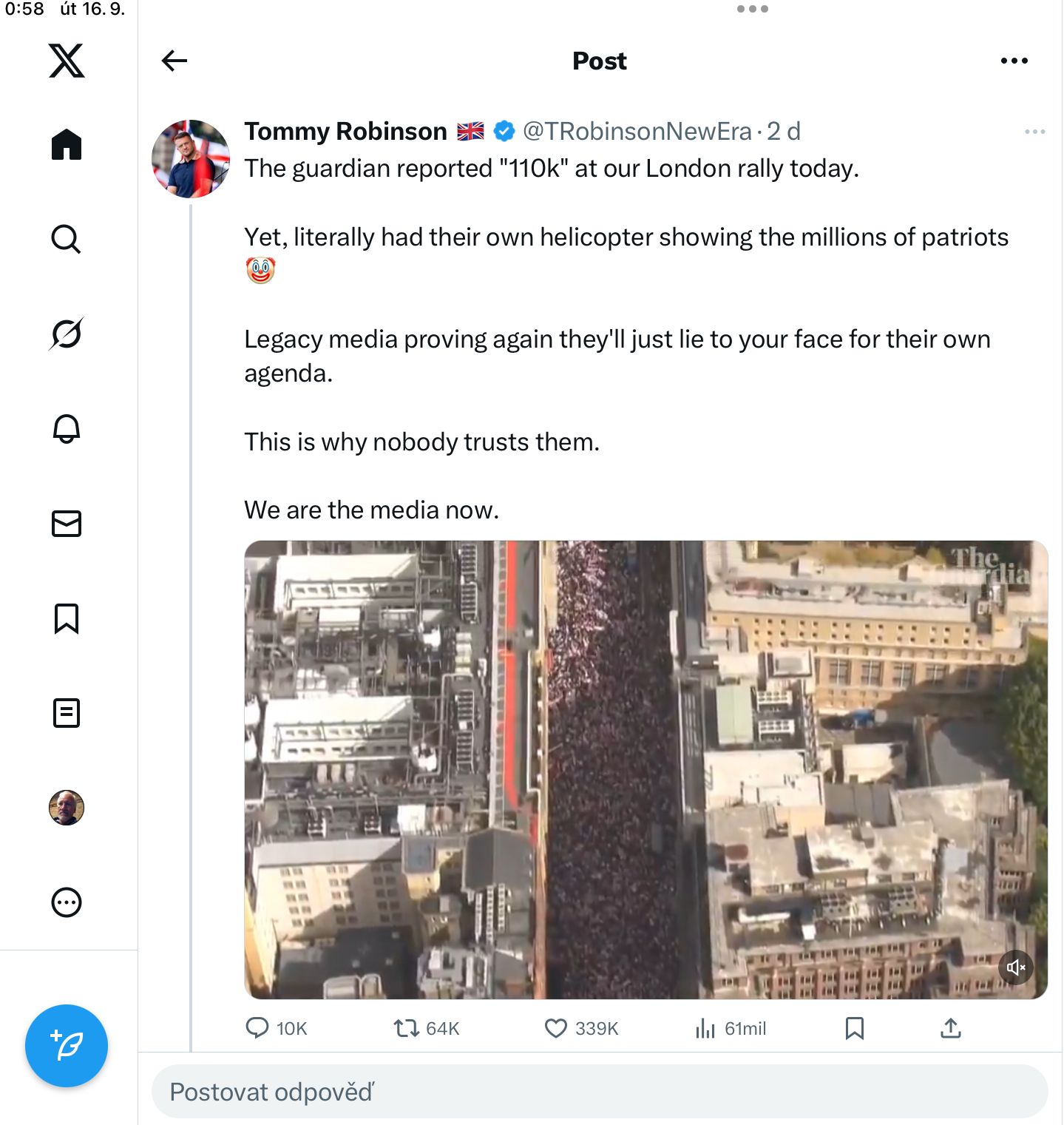This screenshot has width=1064, height=1125.
Task: Open the Post header overflow menu
Action: (1014, 61)
